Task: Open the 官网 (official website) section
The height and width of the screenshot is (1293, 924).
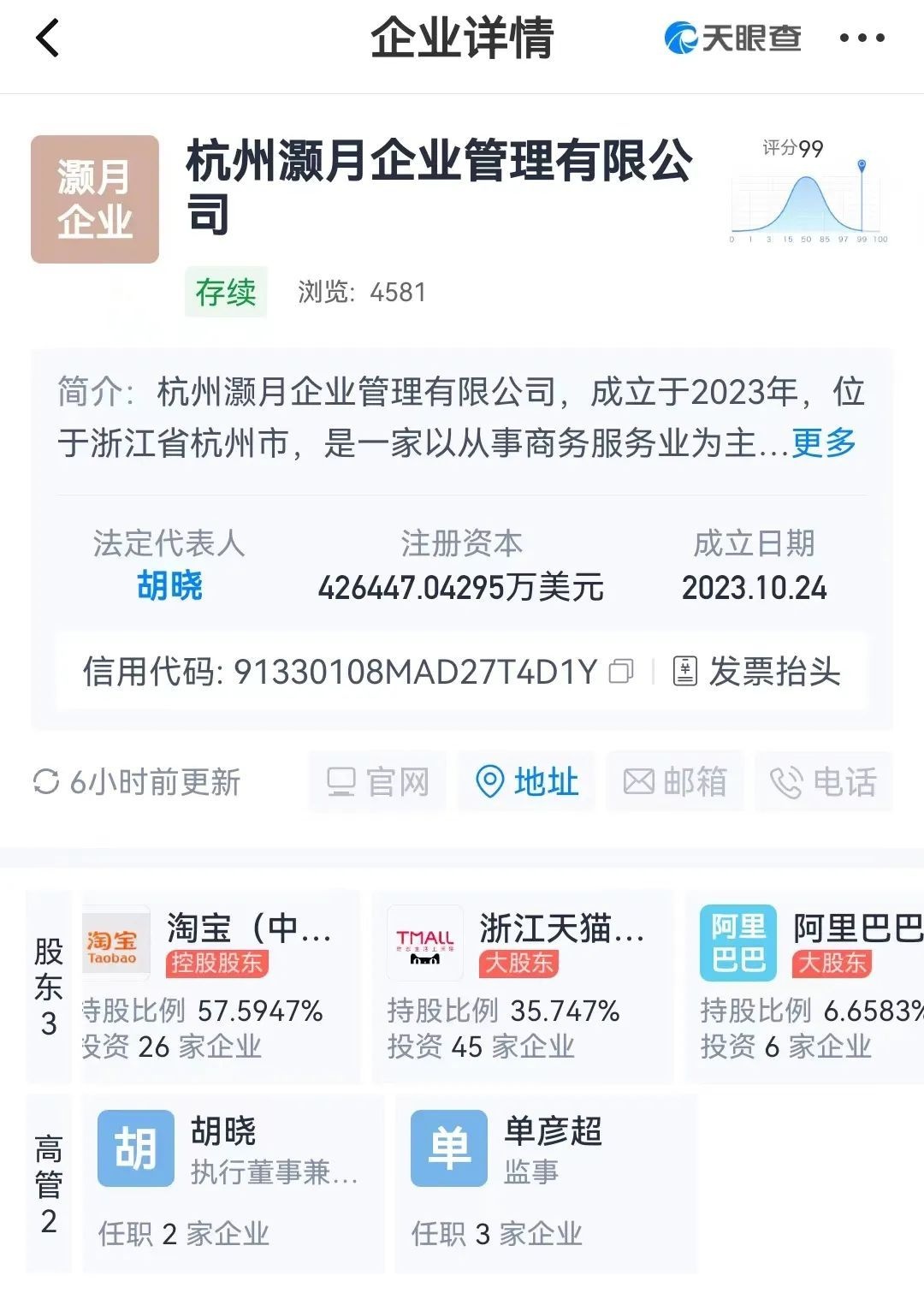Action: pos(376,782)
